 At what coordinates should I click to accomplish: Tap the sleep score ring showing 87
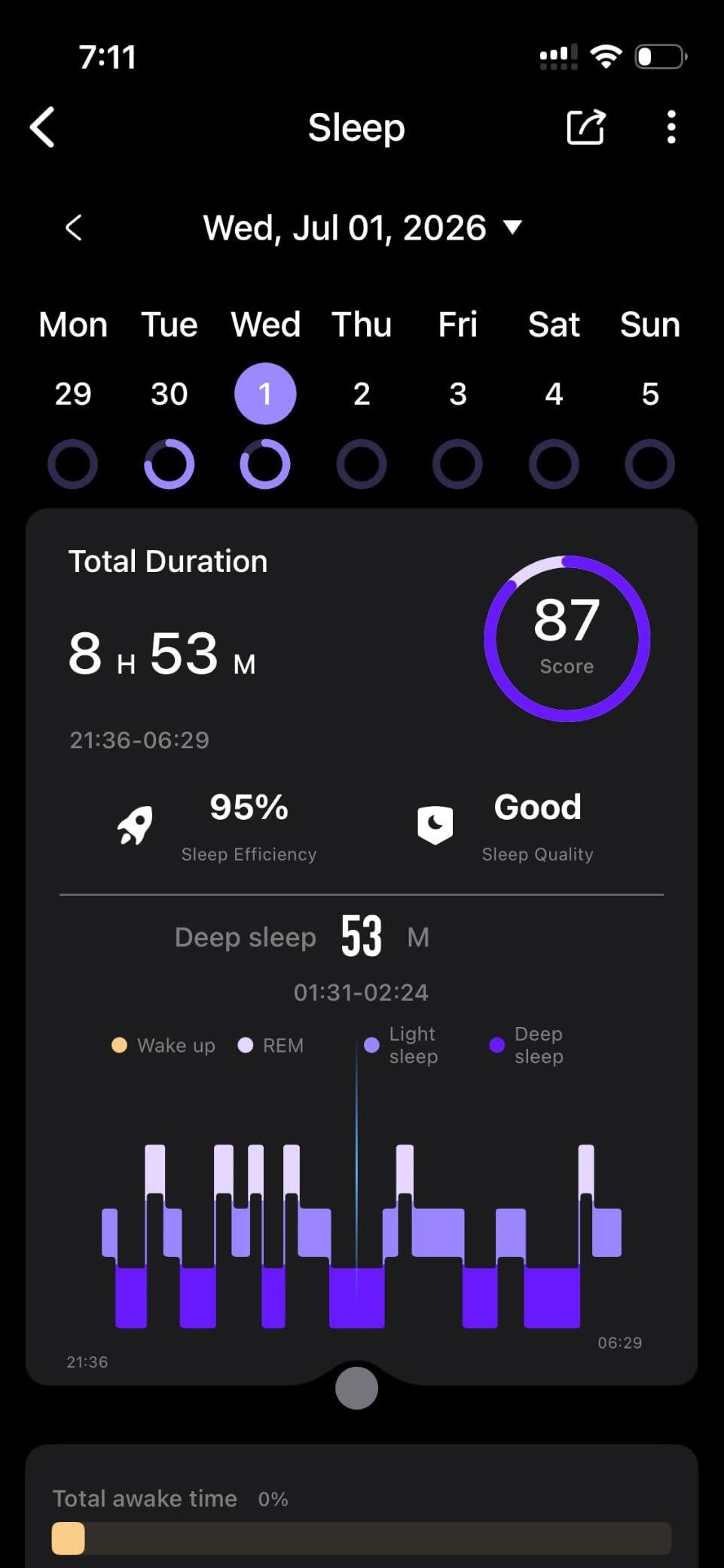pos(567,638)
